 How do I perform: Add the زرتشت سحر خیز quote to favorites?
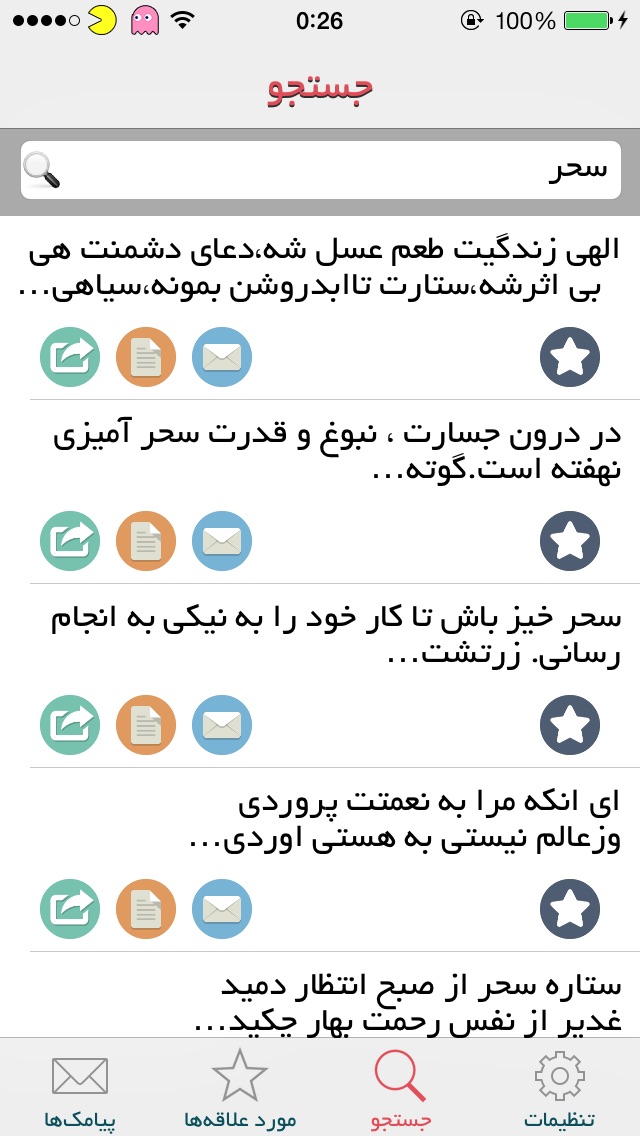[x=570, y=725]
